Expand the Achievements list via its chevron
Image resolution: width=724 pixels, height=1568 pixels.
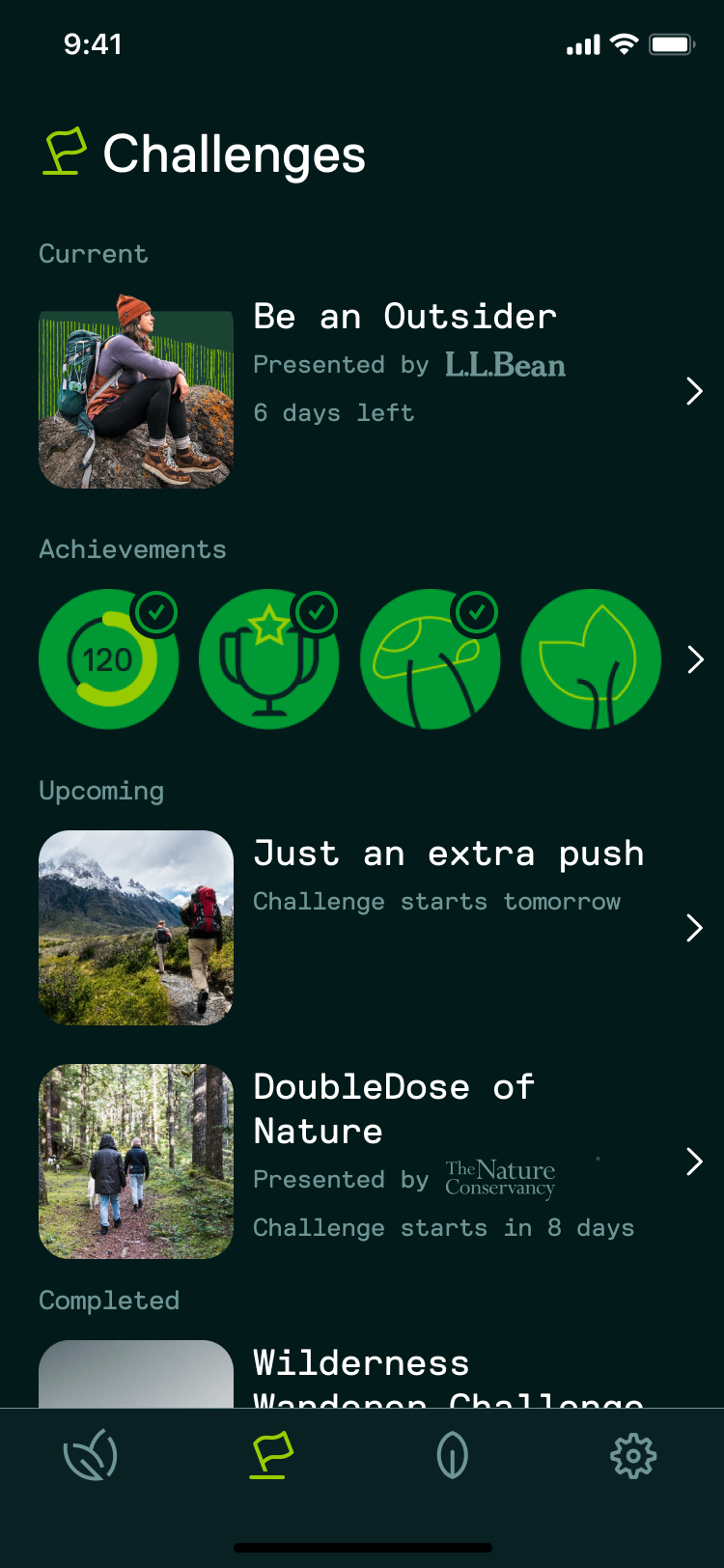694,659
